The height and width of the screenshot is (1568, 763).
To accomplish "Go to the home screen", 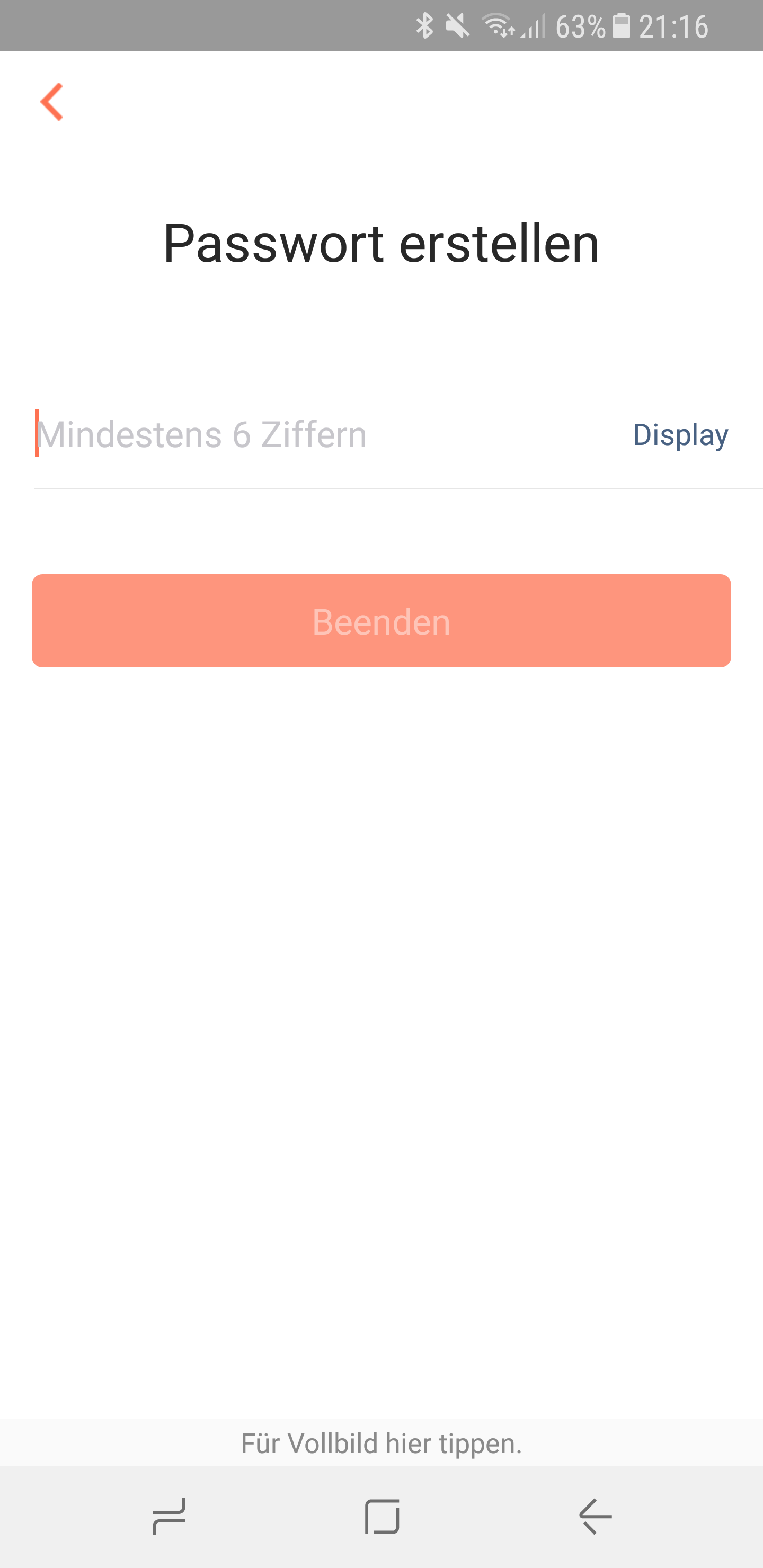I will [382, 1516].
